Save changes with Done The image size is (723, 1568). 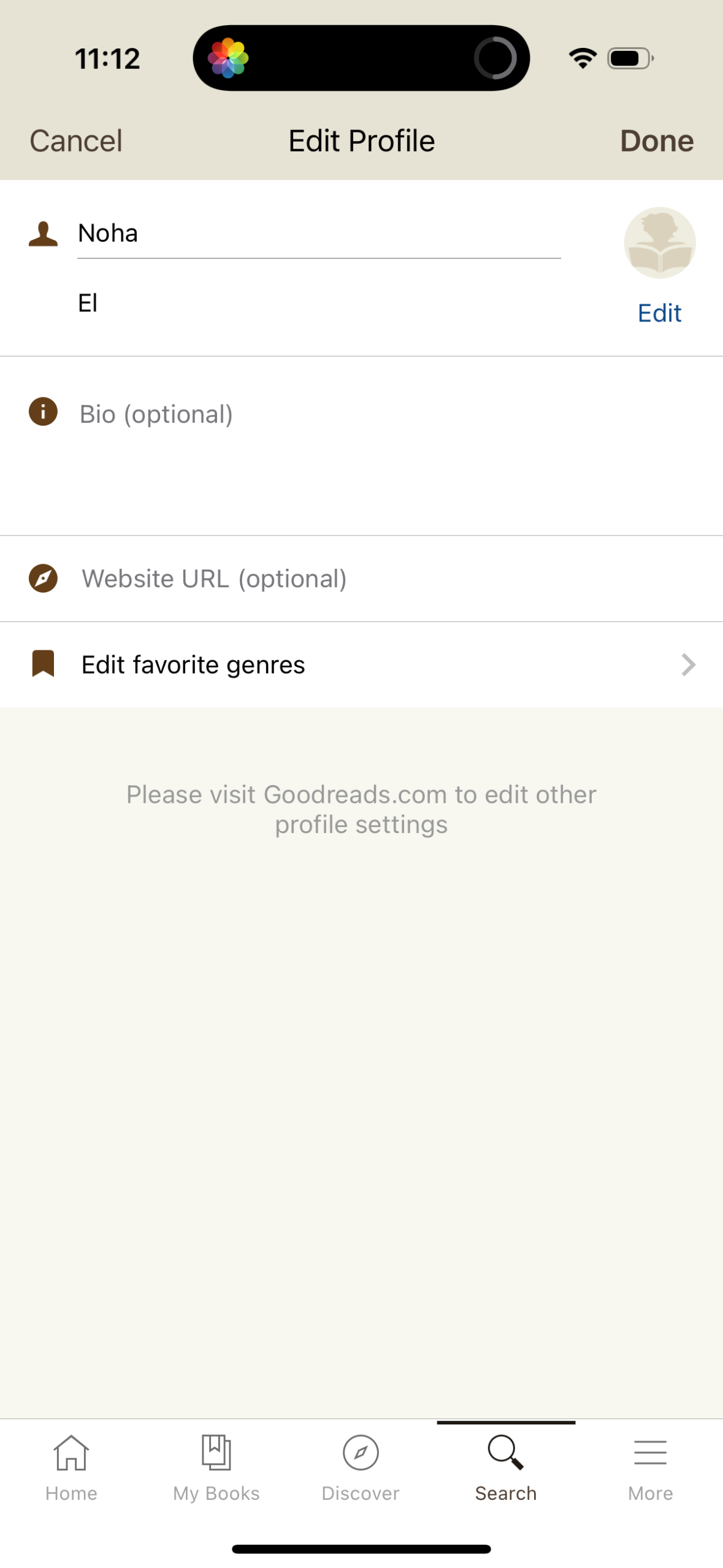[656, 140]
